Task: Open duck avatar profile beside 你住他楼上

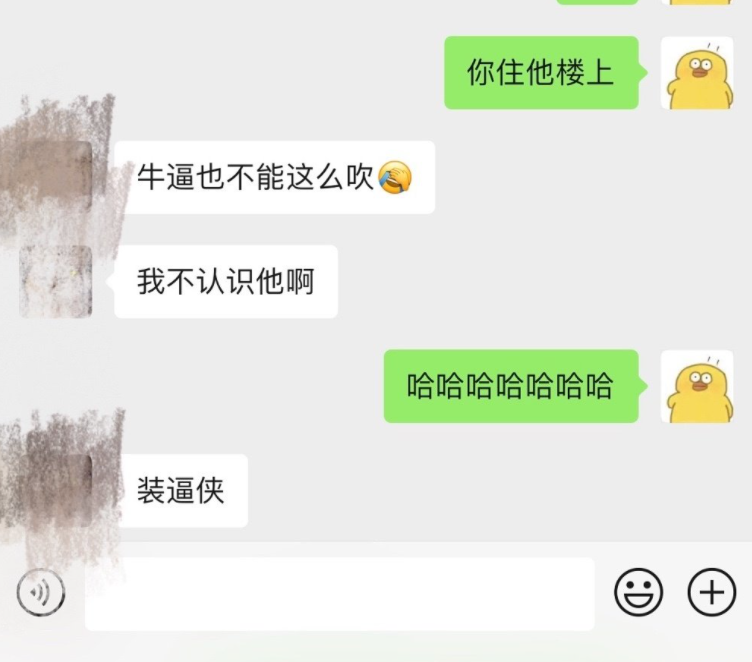Action: (697, 73)
